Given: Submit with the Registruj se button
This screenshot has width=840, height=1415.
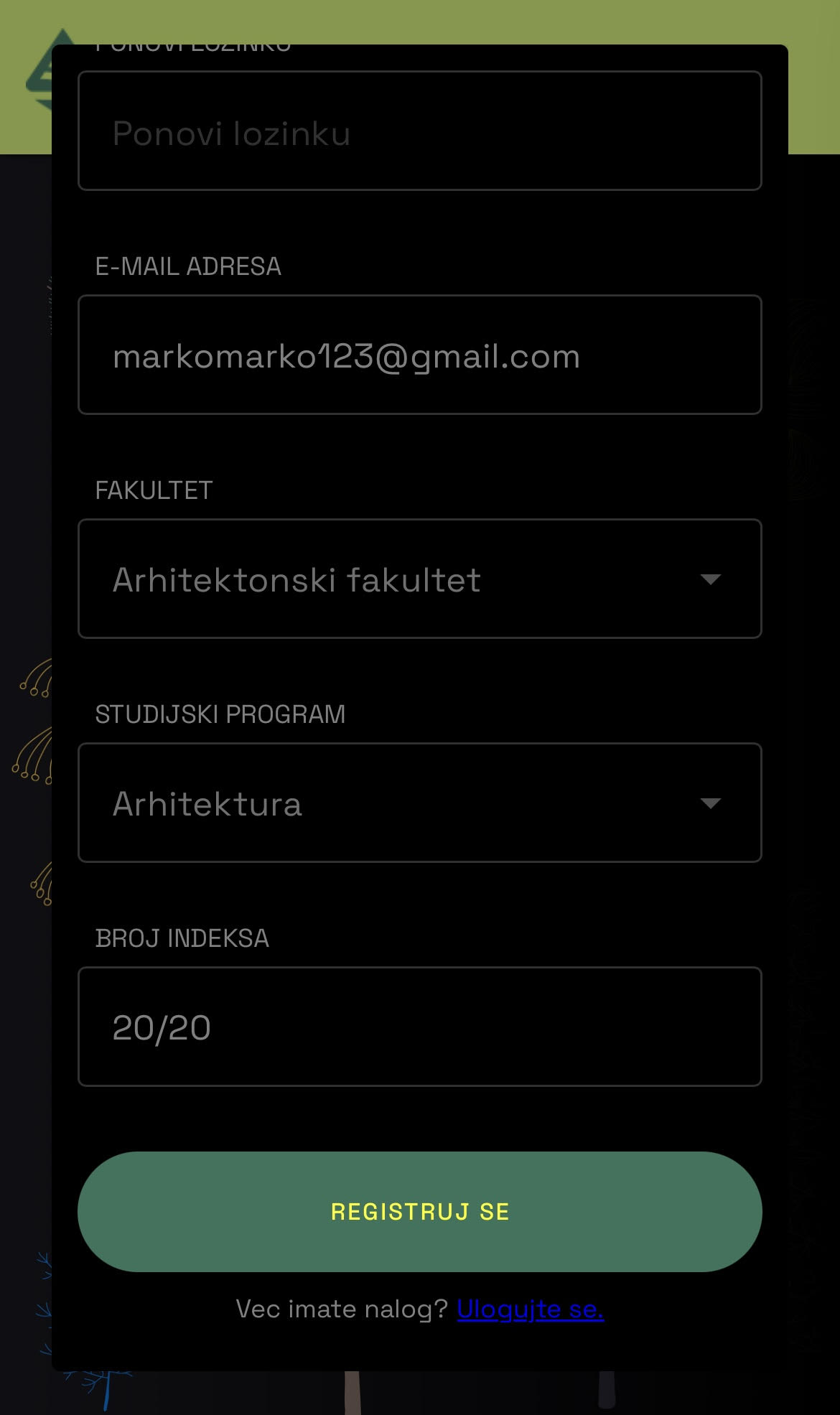Looking at the screenshot, I should (419, 1212).
